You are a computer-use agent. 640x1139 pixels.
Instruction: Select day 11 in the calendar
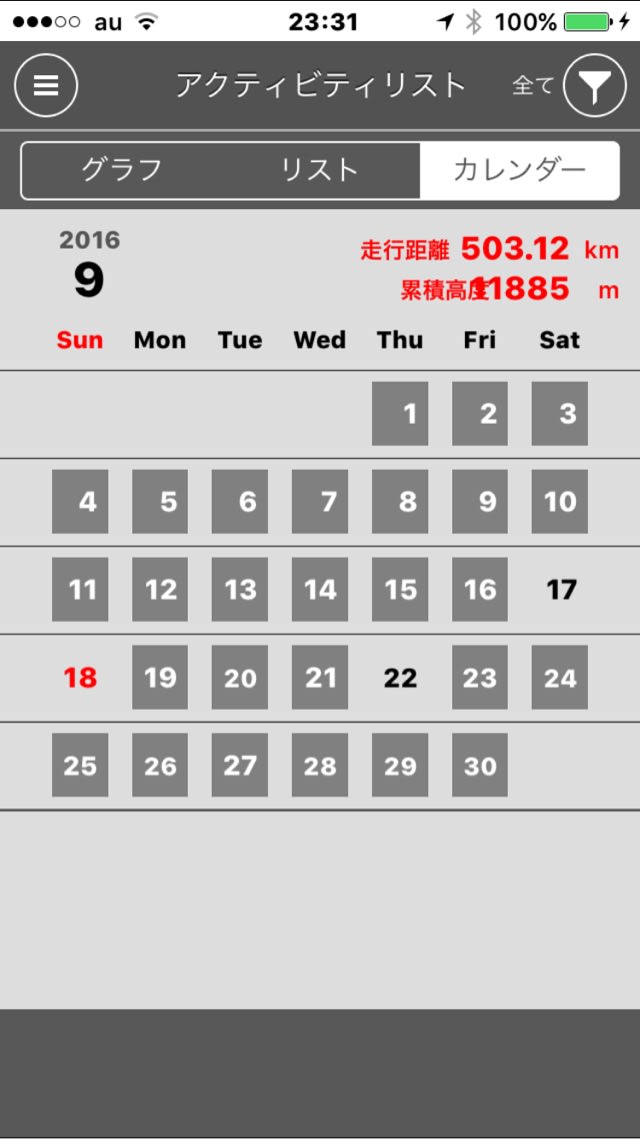point(80,590)
